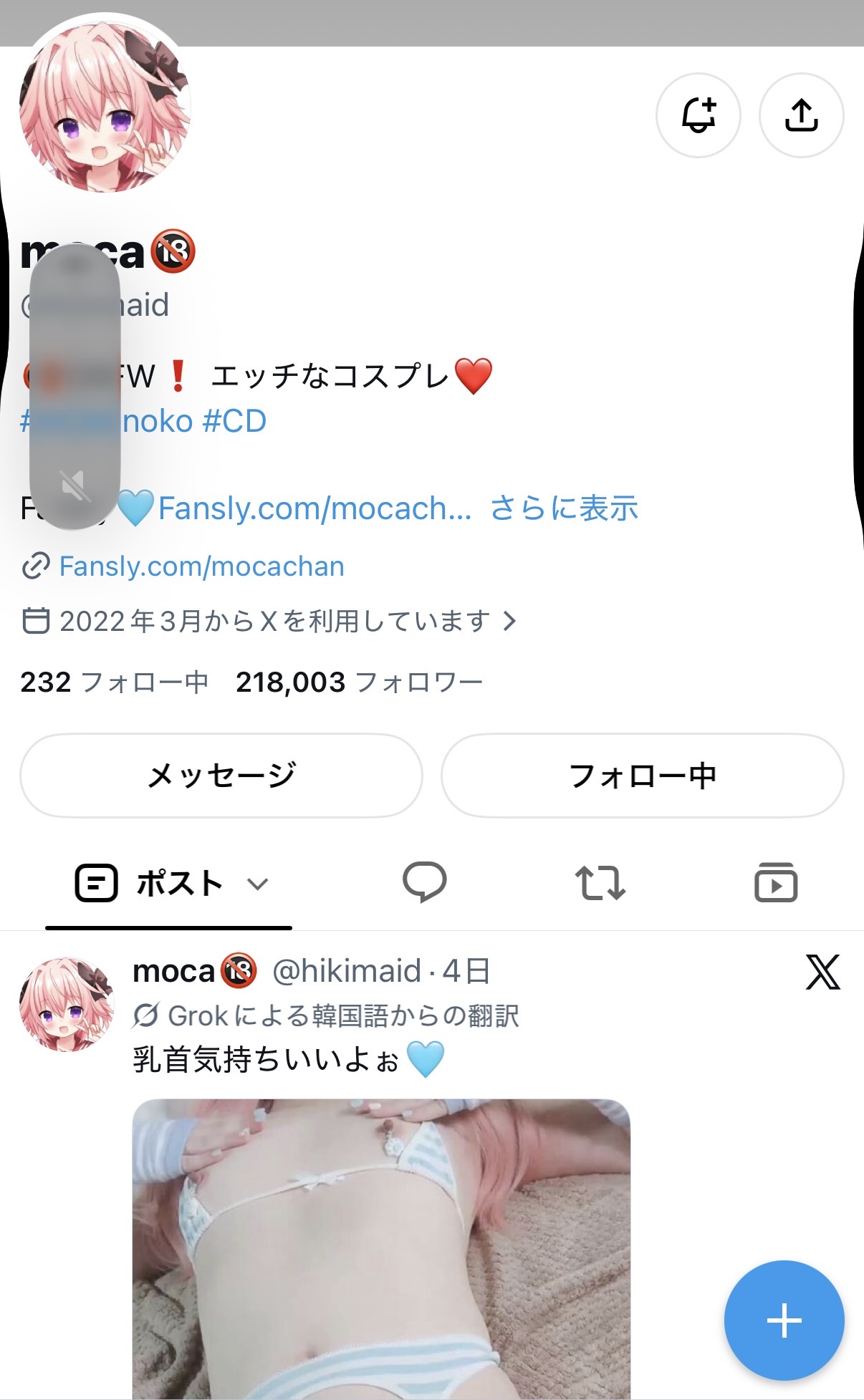
Task: Switch to the media tab
Action: pyautogui.click(x=776, y=882)
